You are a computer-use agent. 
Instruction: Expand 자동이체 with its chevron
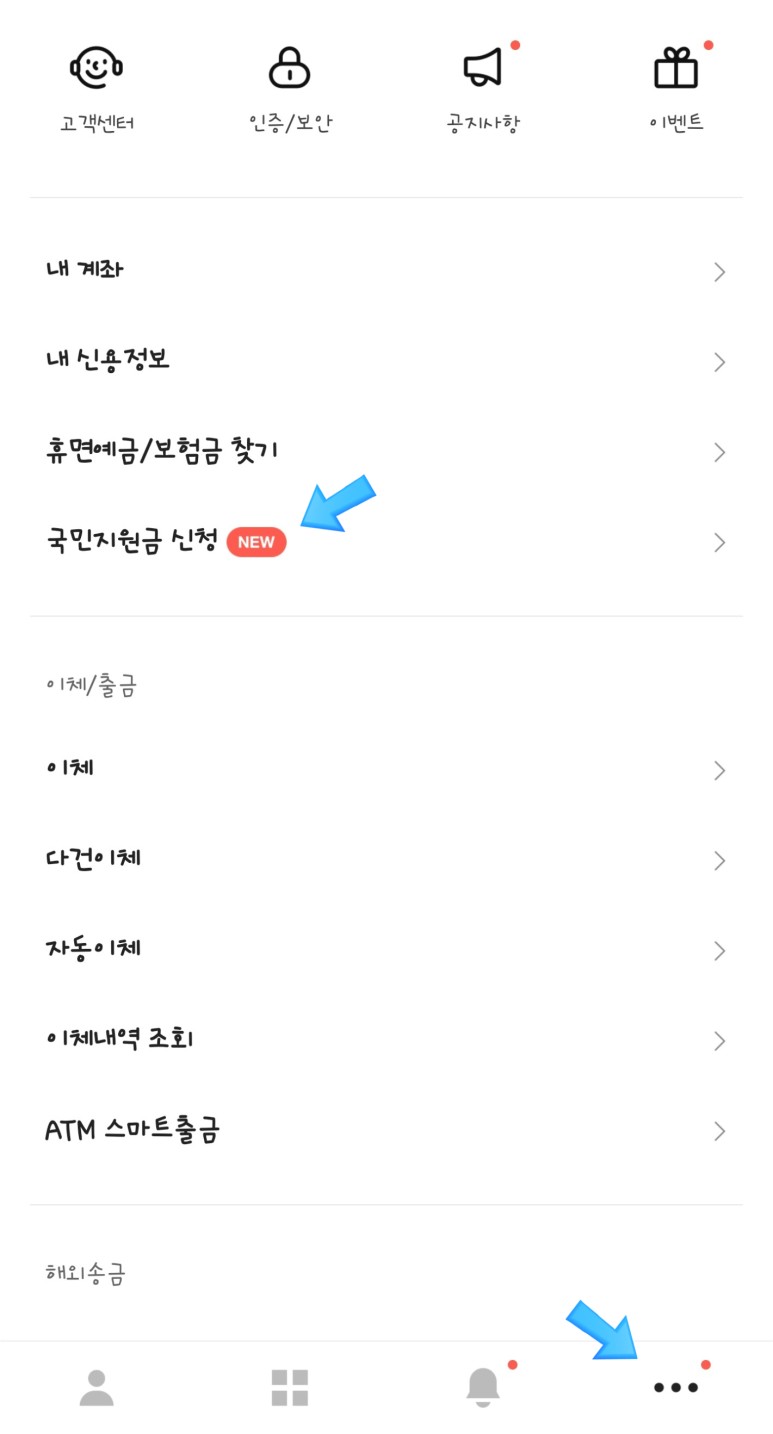(x=718, y=950)
